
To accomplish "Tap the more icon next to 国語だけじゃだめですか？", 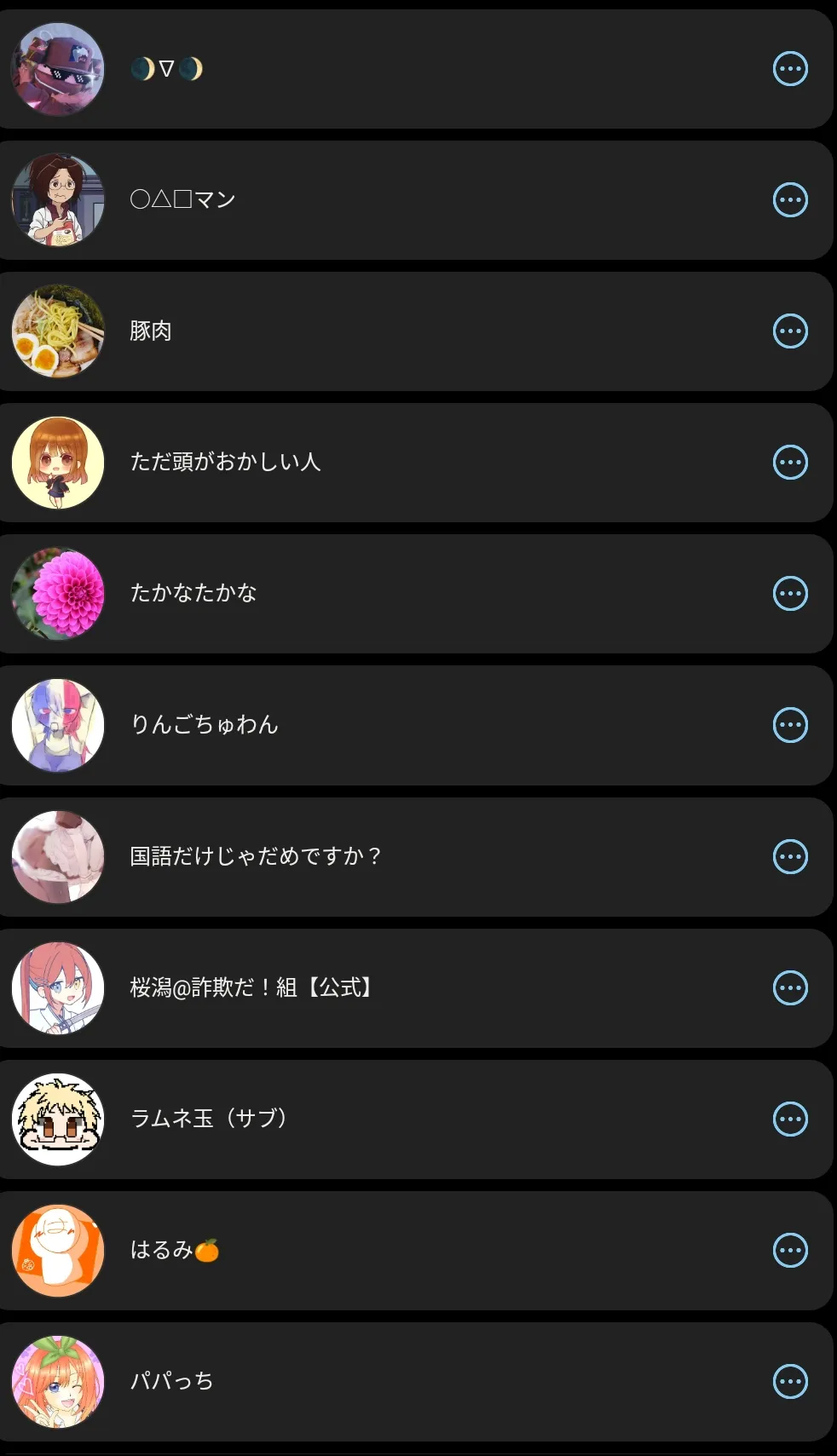I will (789, 856).
